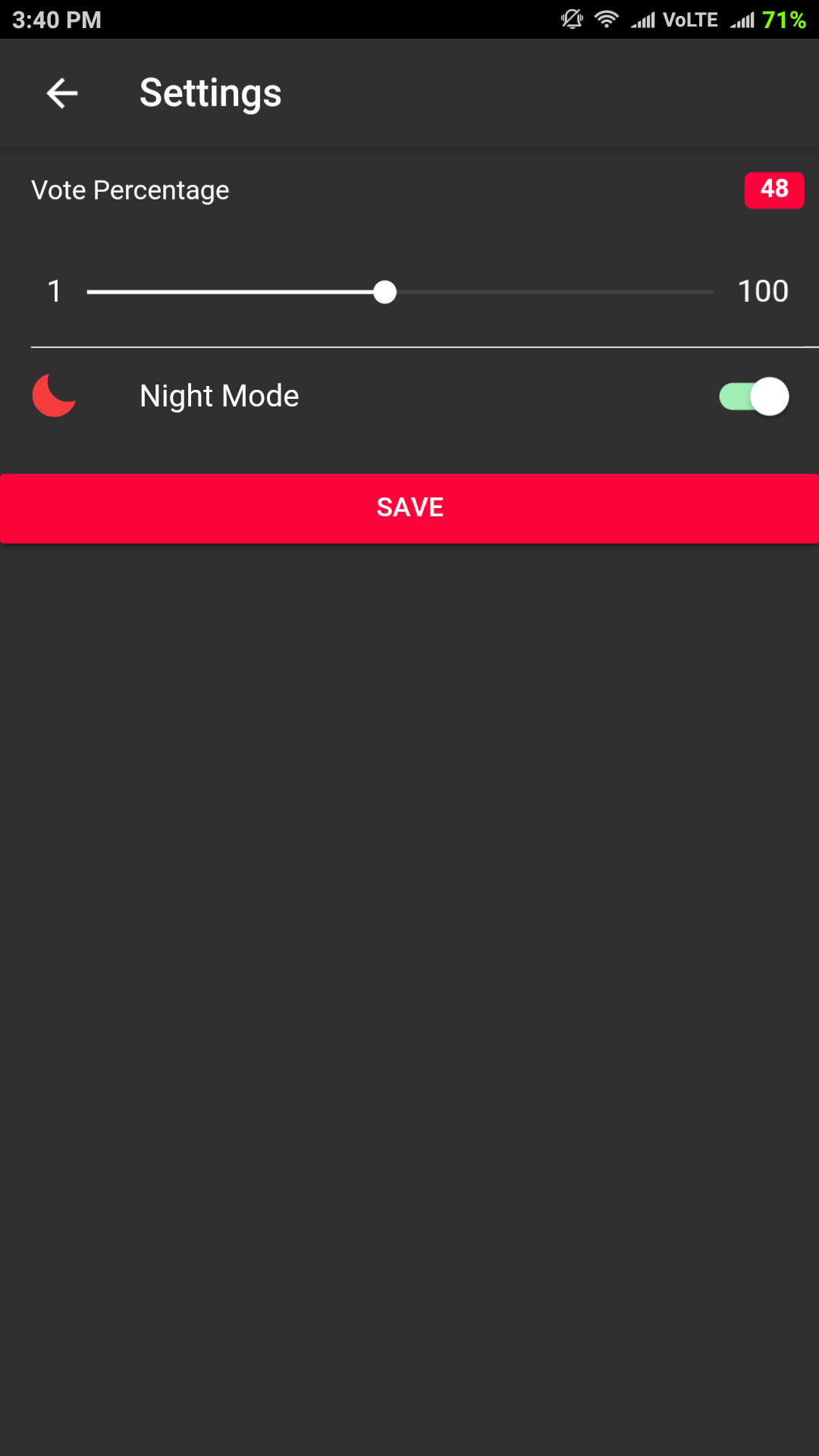
Task: Tap the Vote Percentage slider track
Action: (x=400, y=292)
